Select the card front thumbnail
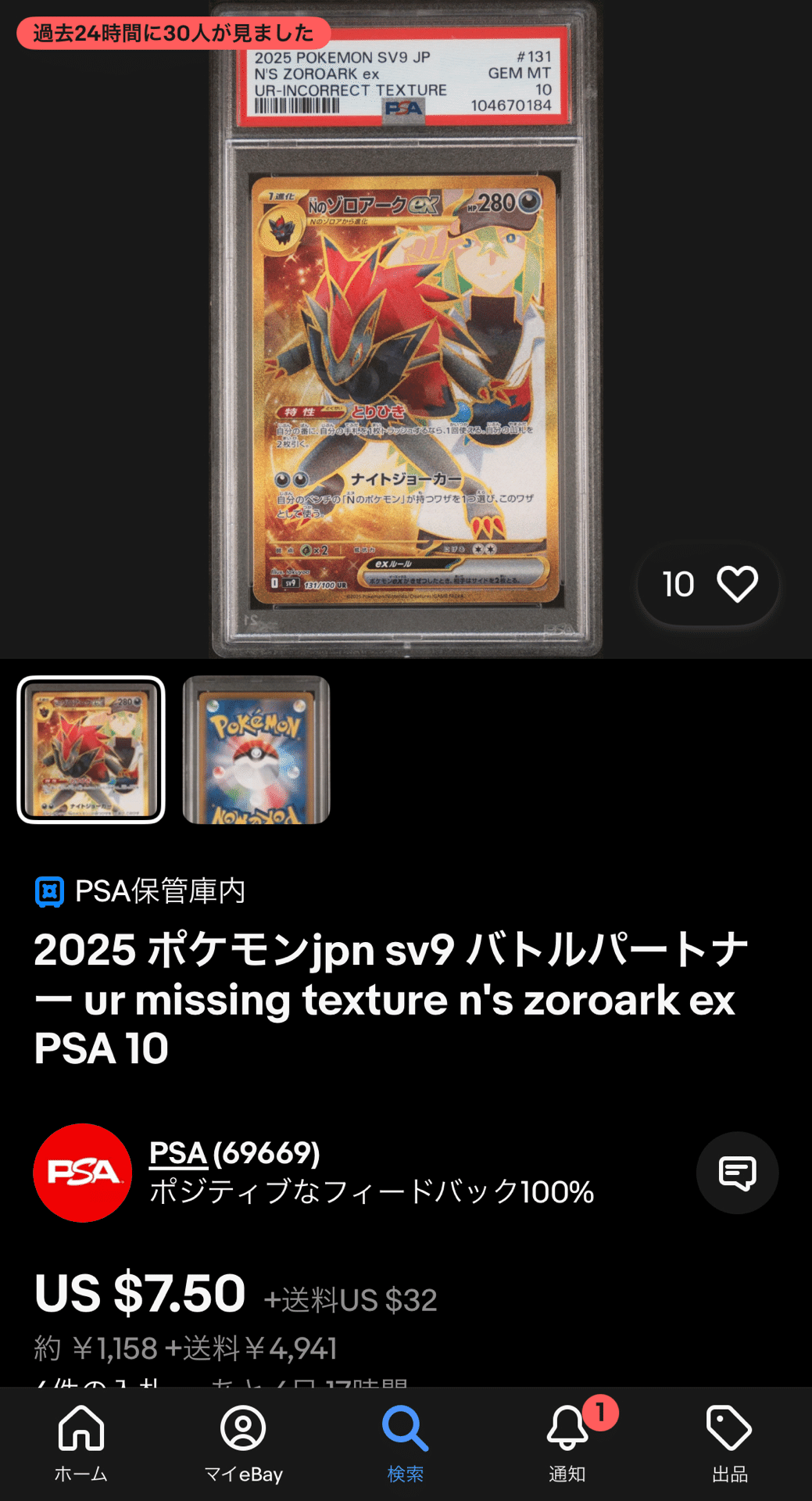812x1501 pixels. point(91,750)
